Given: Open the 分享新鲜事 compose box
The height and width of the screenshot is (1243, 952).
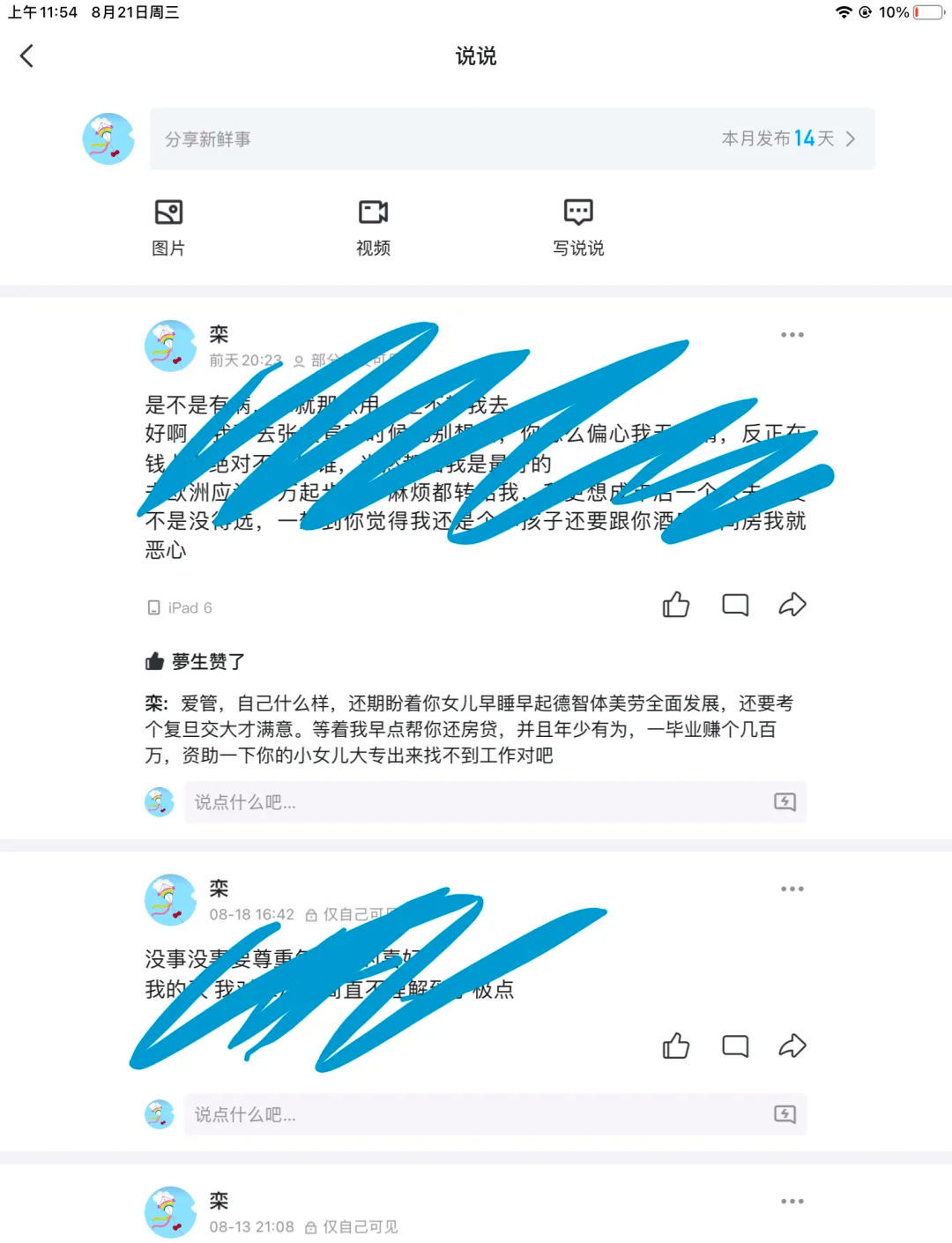Looking at the screenshot, I should (x=423, y=139).
